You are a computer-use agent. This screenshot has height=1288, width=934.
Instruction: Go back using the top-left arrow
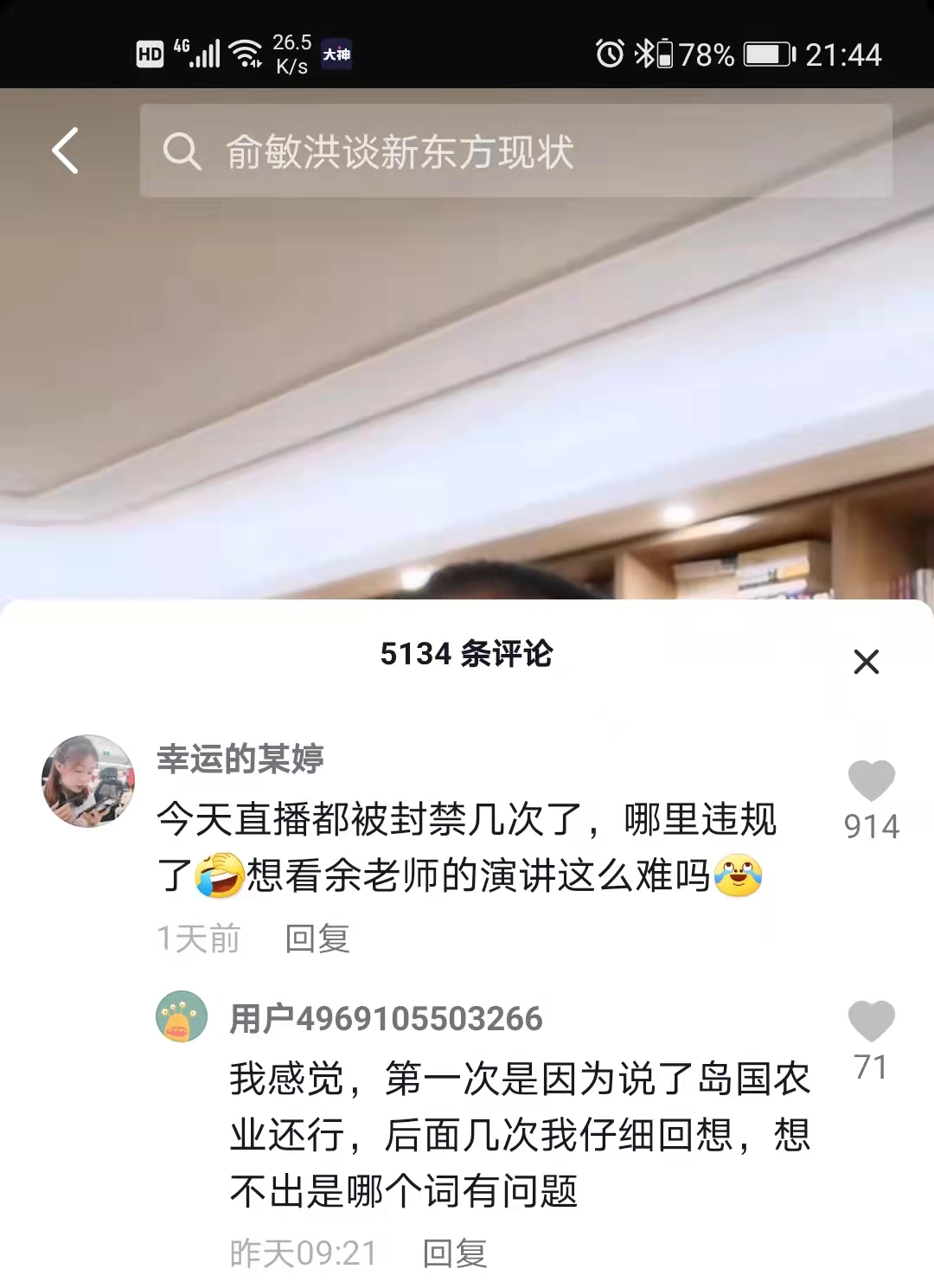66,151
